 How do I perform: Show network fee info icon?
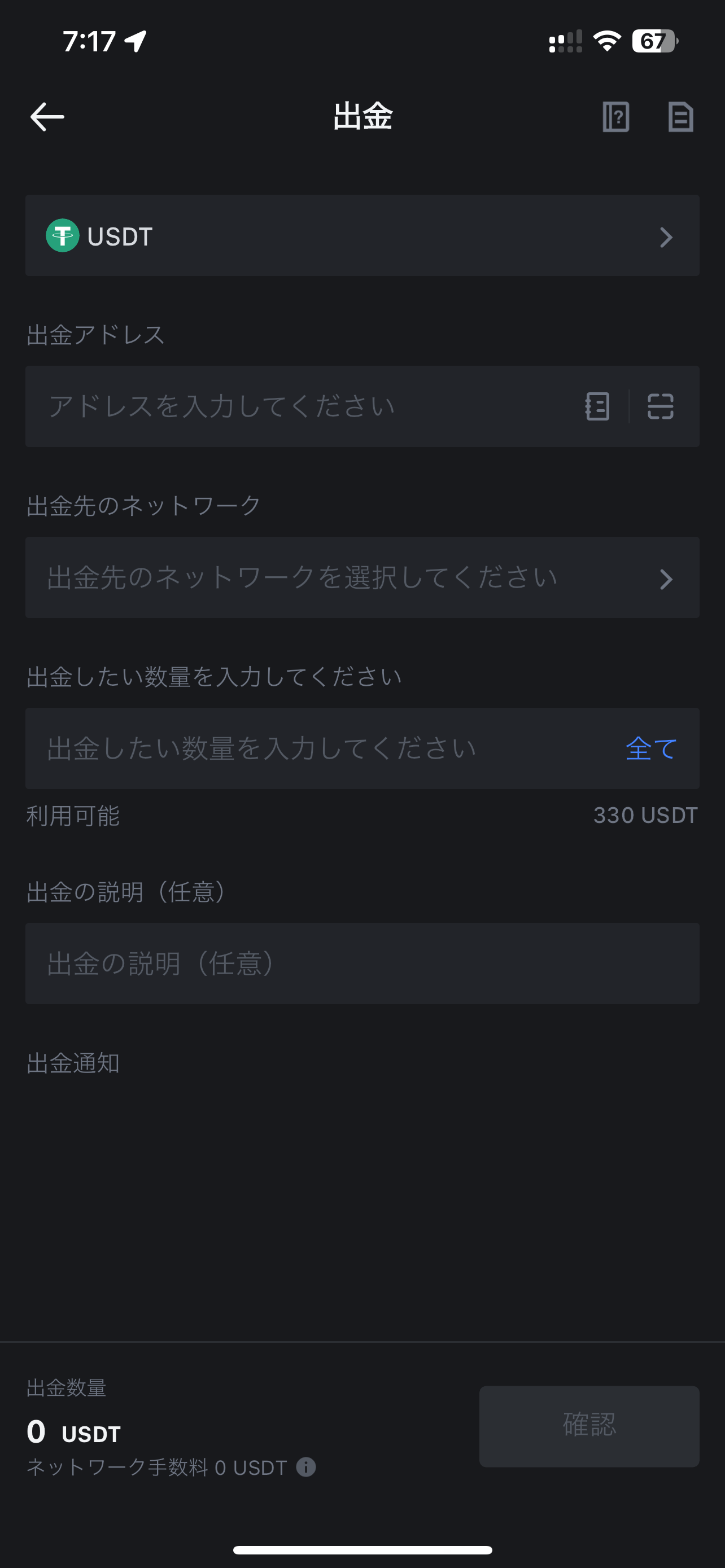(305, 1467)
